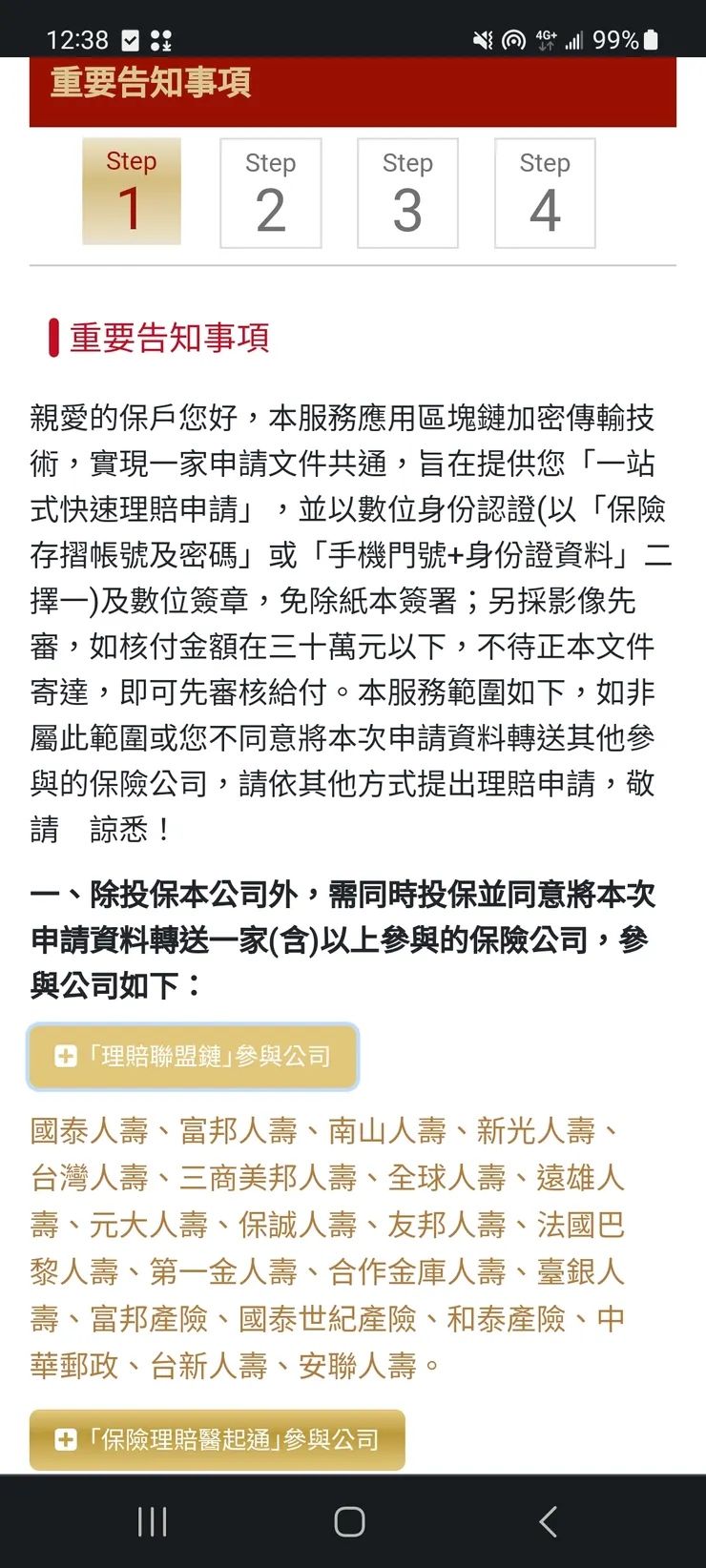Image resolution: width=706 pixels, height=1568 pixels.
Task: Expand the 「保險理賠醫起通」參與公司 section
Action: coord(218,1440)
